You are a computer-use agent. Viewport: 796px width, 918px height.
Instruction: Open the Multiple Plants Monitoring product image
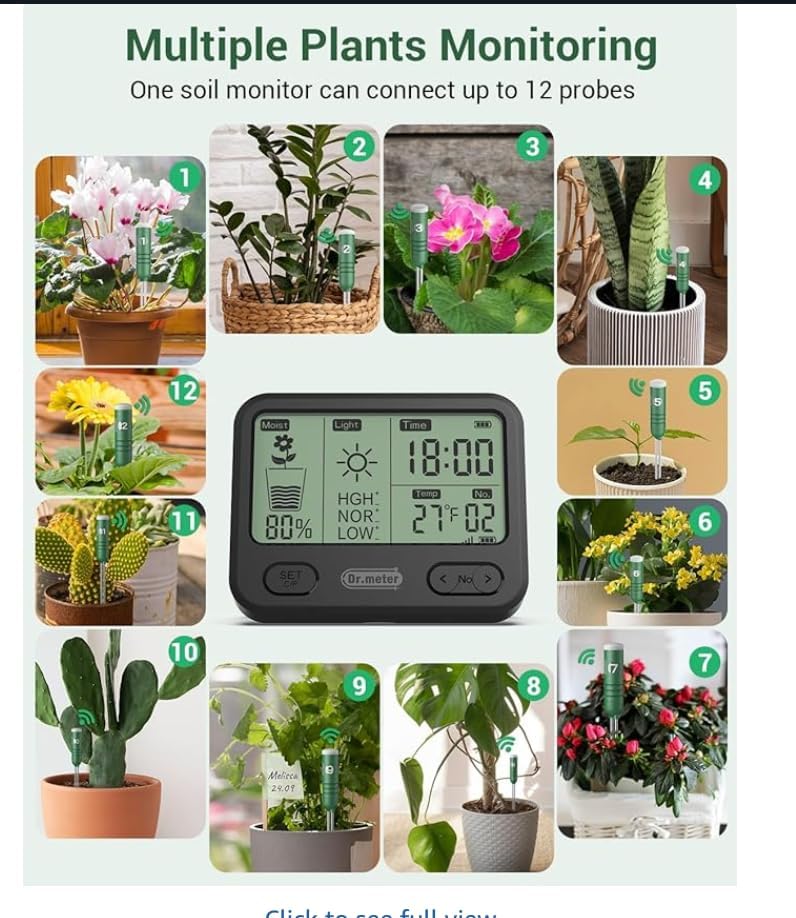(x=380, y=450)
